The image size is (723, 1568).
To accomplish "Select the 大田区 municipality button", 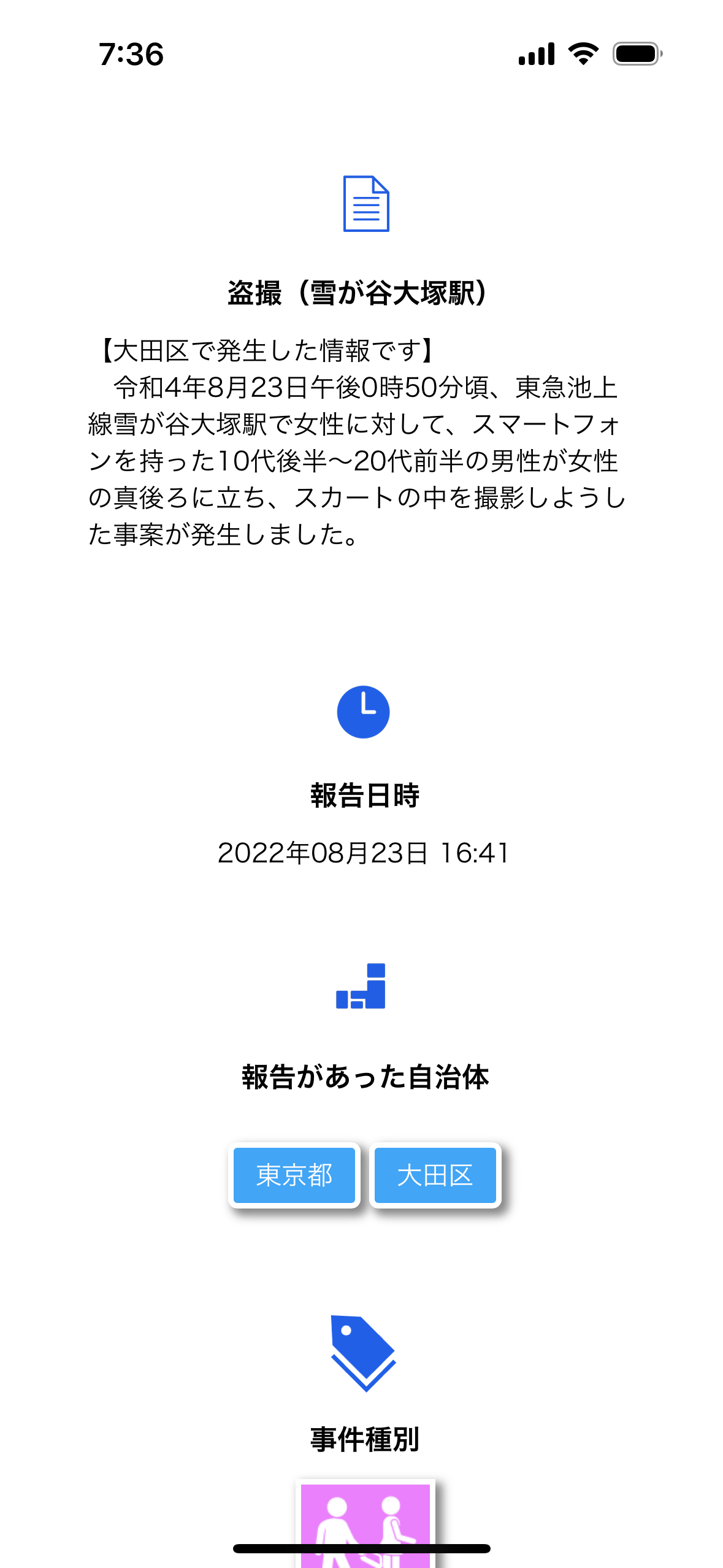I will 434,1175.
